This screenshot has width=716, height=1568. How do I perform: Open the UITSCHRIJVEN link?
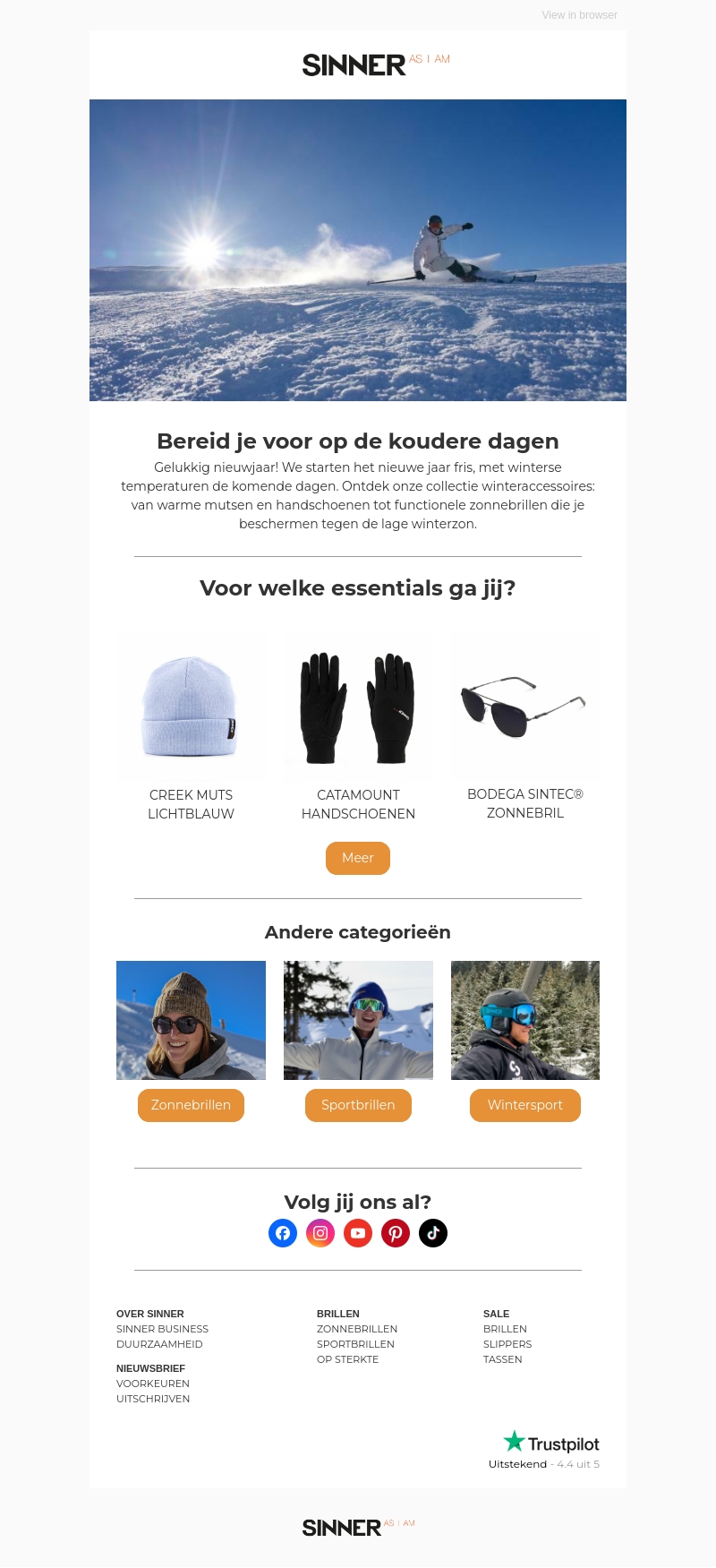[x=153, y=1399]
